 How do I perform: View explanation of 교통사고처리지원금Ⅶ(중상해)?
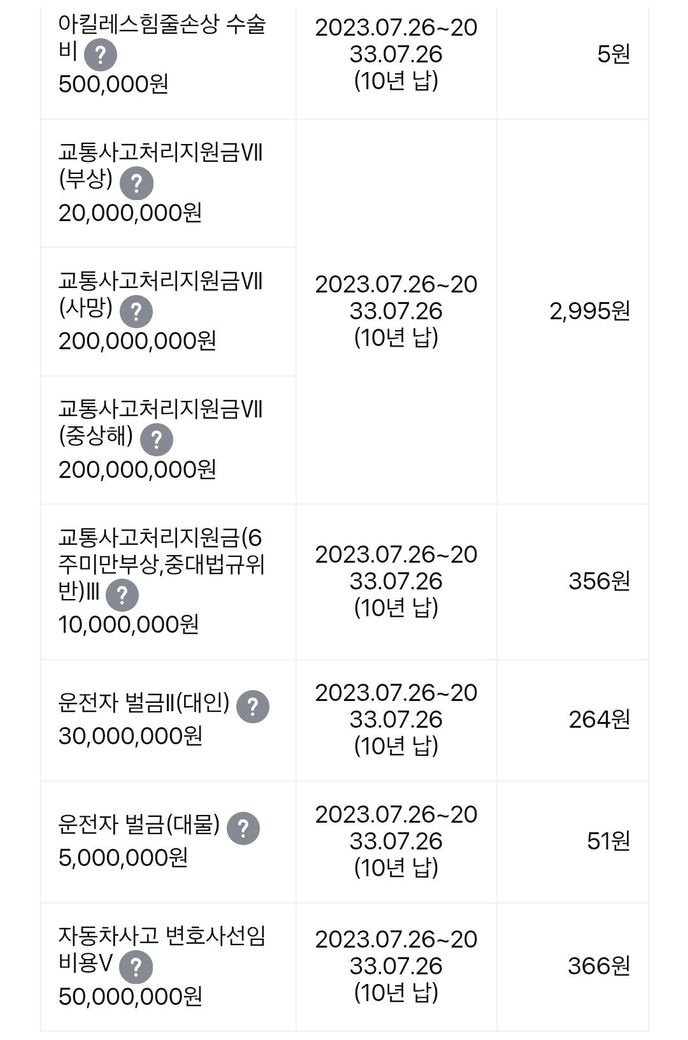(157, 439)
